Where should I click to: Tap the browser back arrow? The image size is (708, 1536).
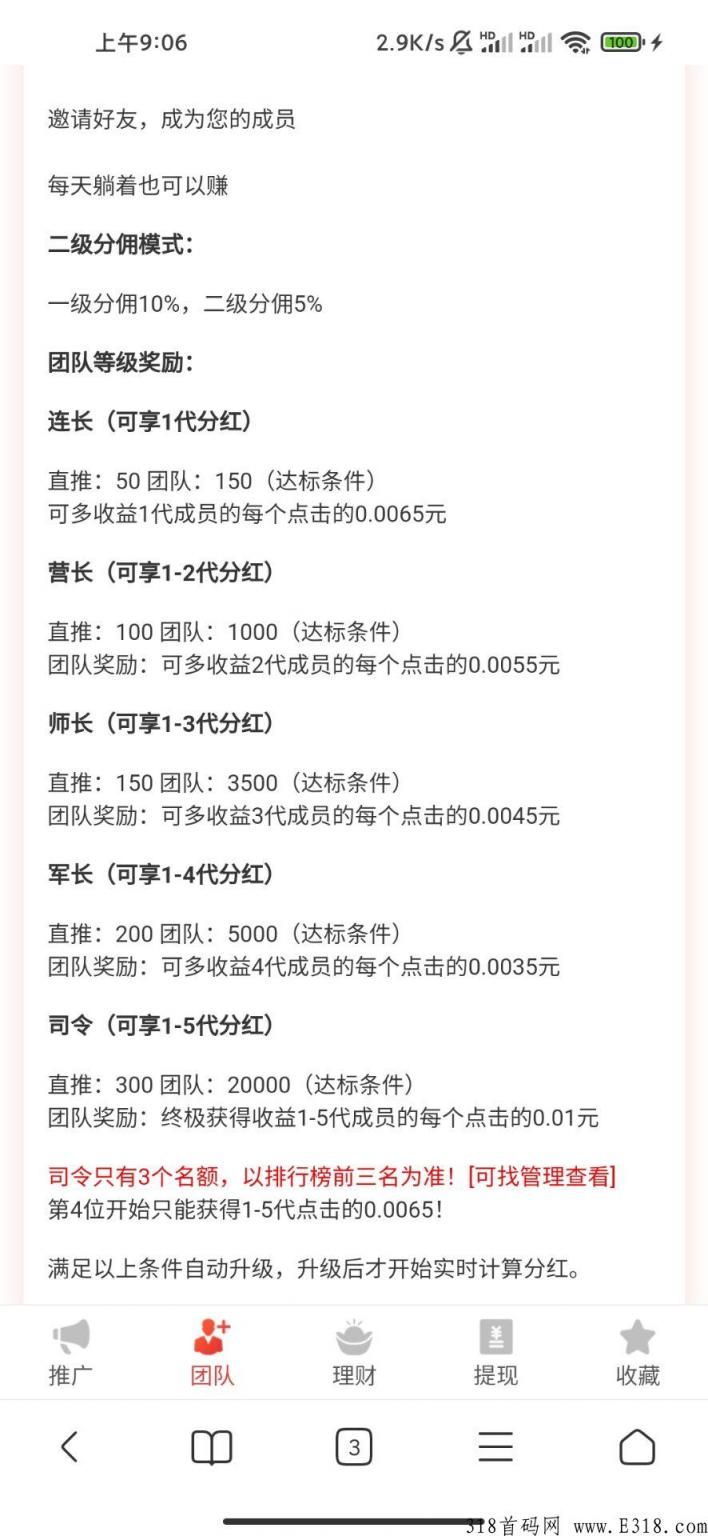click(x=69, y=1446)
